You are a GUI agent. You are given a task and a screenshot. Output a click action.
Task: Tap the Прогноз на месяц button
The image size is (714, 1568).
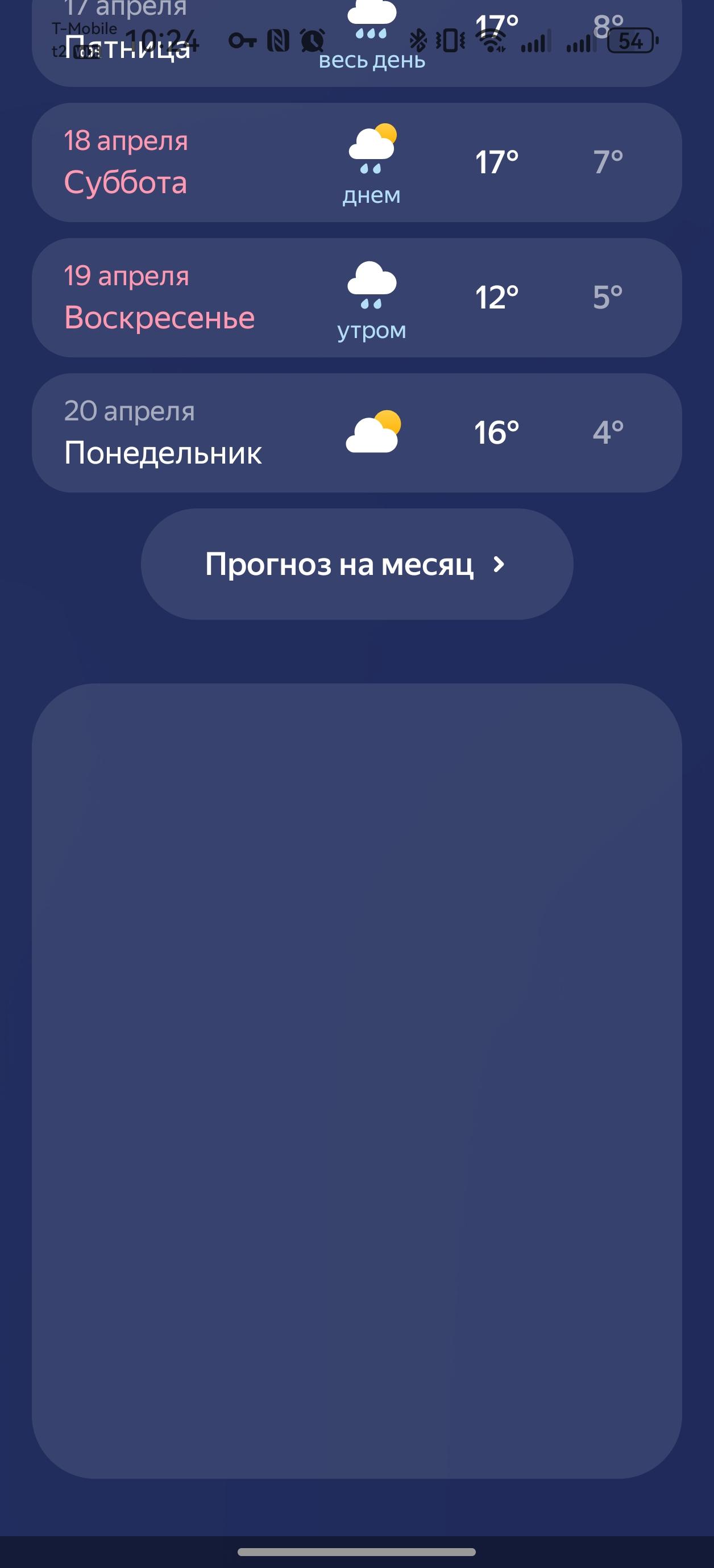pyautogui.click(x=356, y=564)
